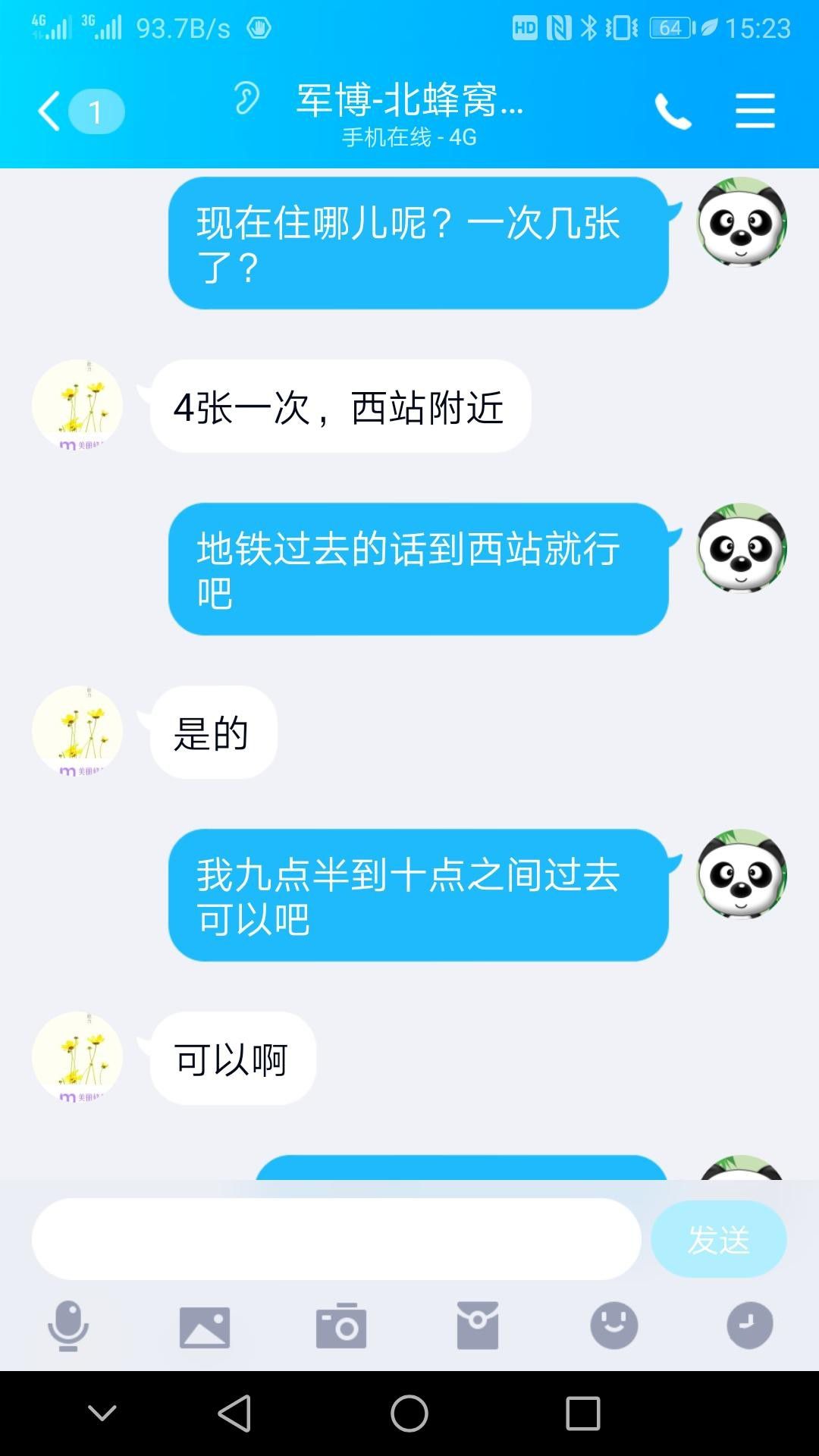Tap the earpiece mode icon beside title
Image resolution: width=819 pixels, height=1456 pixels.
246,99
